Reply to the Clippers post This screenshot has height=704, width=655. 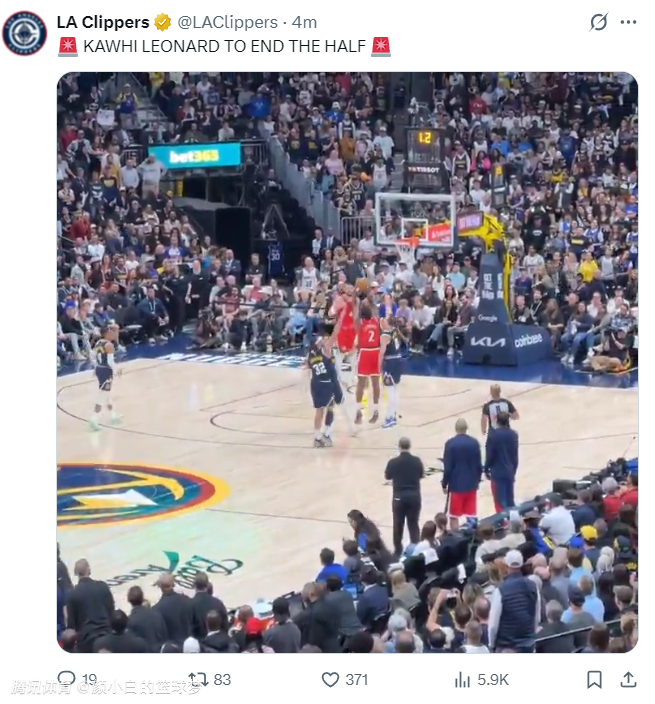[67, 679]
